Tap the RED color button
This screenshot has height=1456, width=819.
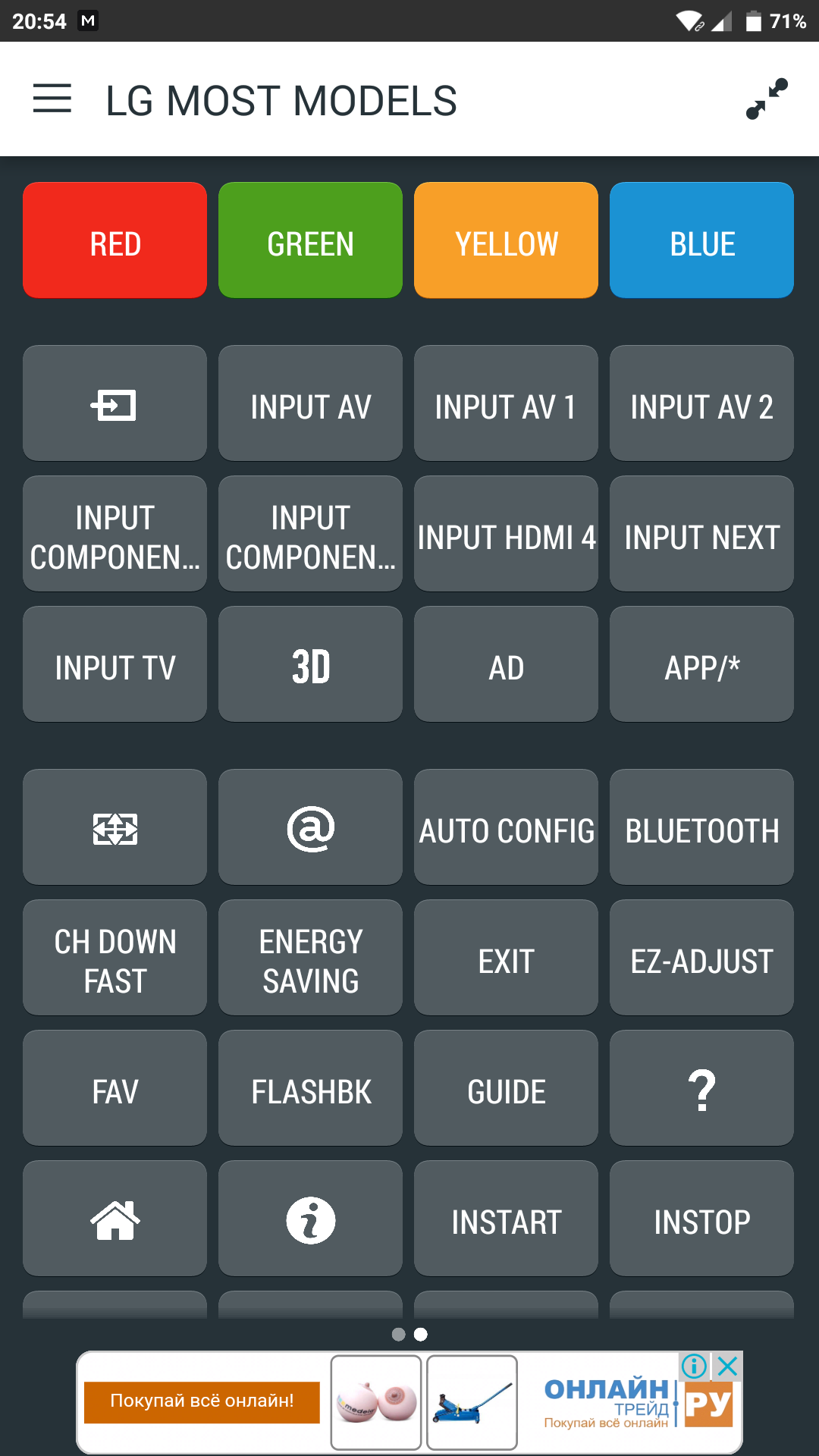115,240
